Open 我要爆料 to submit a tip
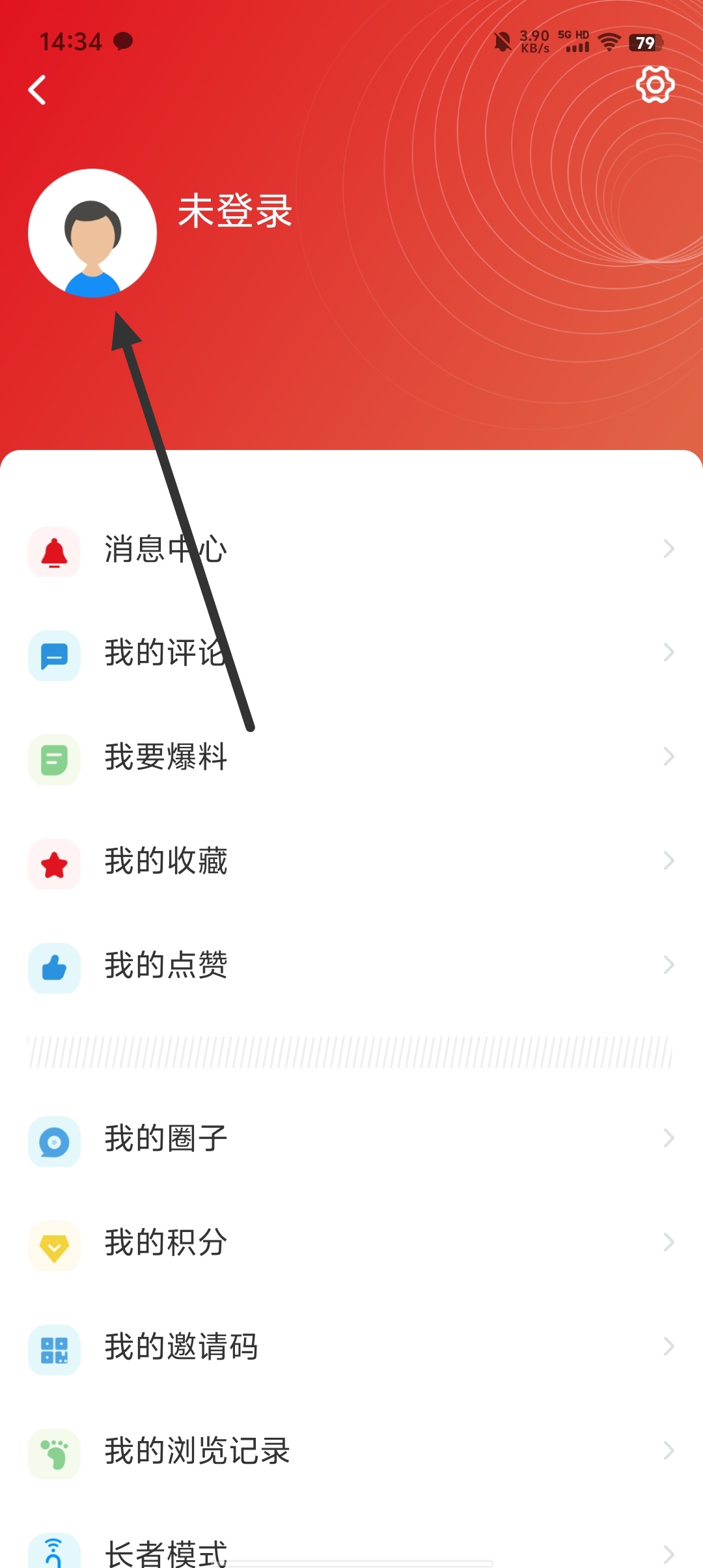This screenshot has width=703, height=1568. pos(351,757)
